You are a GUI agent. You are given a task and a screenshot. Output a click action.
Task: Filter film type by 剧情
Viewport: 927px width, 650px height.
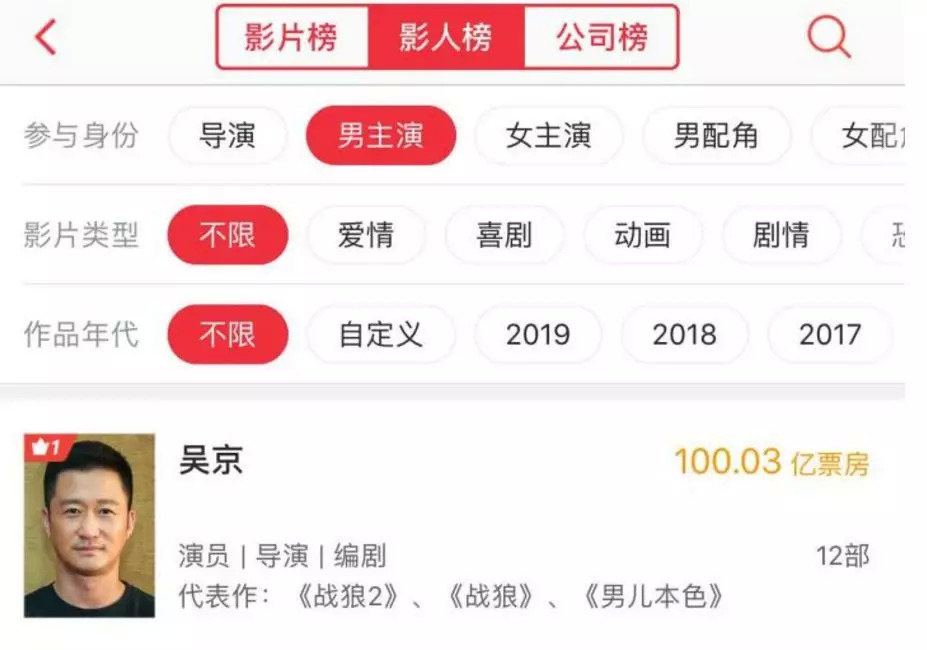(x=780, y=235)
